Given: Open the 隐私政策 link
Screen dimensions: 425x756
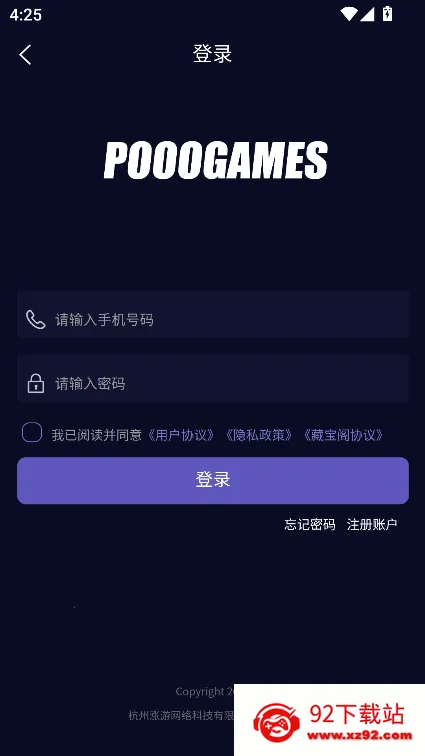Looking at the screenshot, I should pos(259,435).
